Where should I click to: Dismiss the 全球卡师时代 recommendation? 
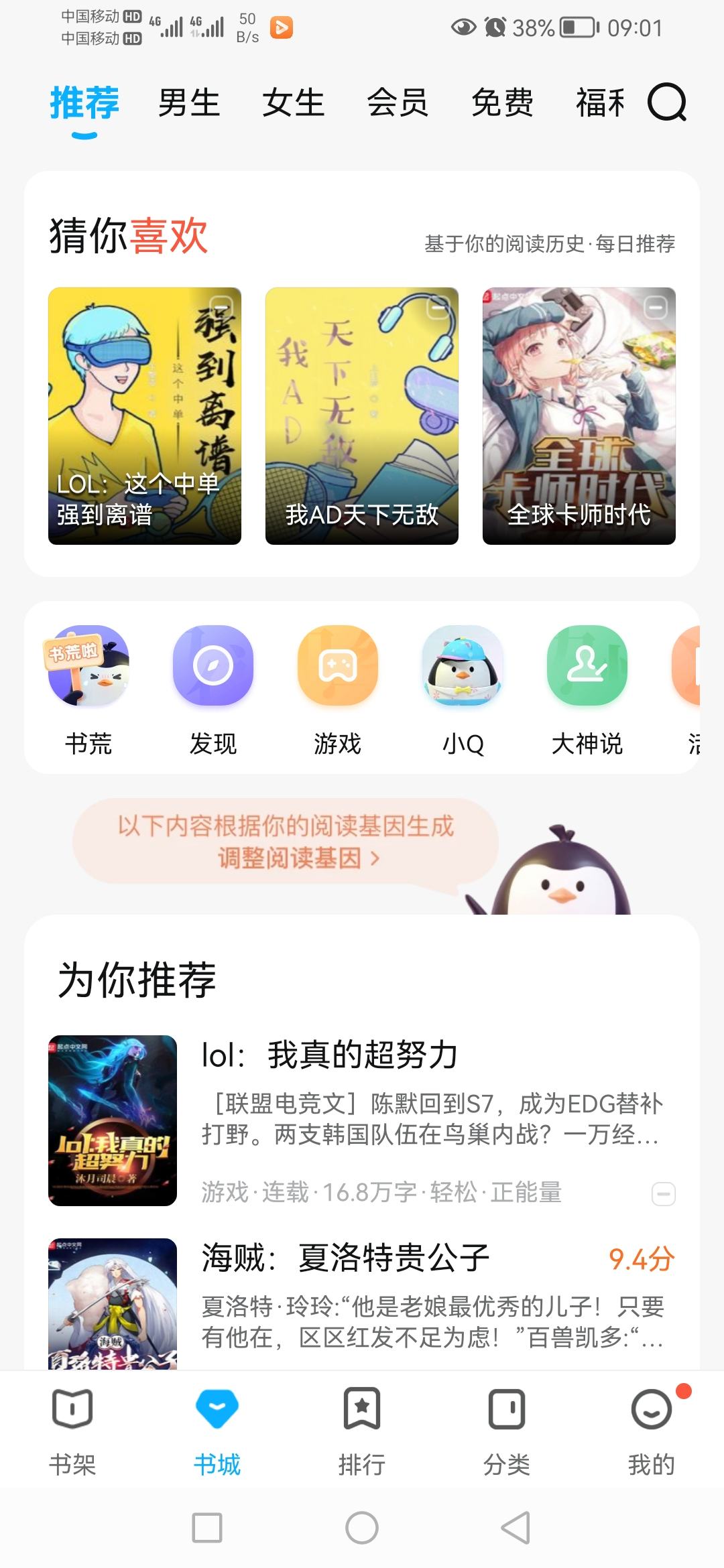pyautogui.click(x=655, y=308)
